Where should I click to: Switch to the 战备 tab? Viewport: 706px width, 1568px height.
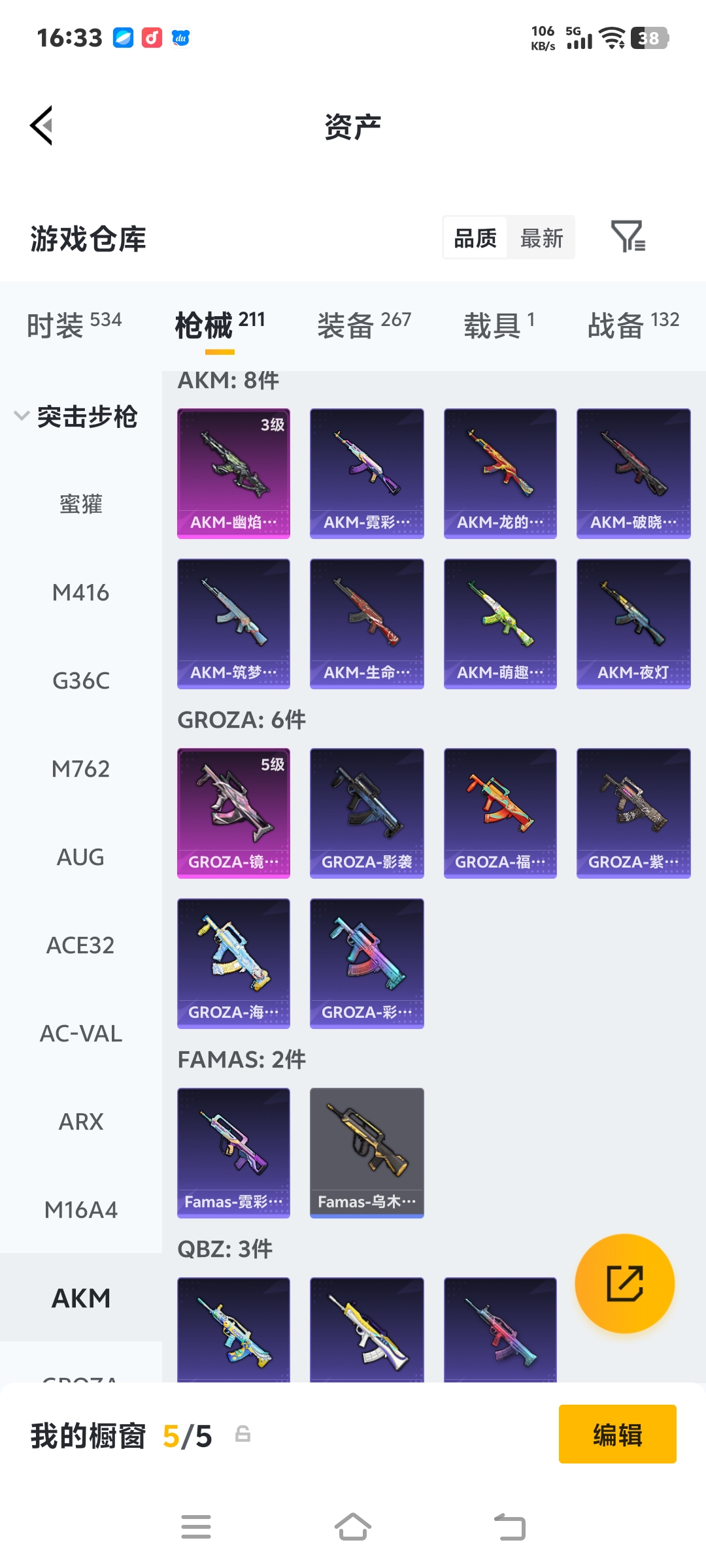coord(633,324)
